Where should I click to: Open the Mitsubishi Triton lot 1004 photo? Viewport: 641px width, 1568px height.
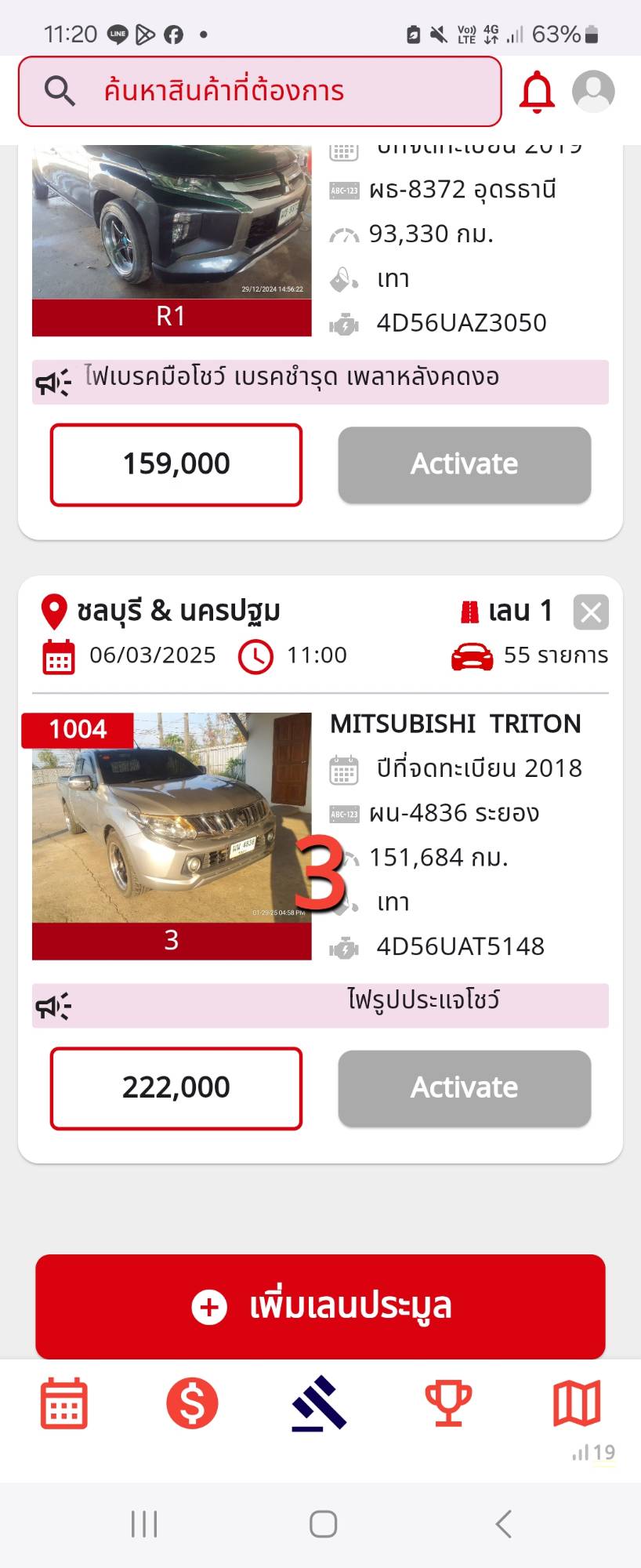(x=172, y=819)
